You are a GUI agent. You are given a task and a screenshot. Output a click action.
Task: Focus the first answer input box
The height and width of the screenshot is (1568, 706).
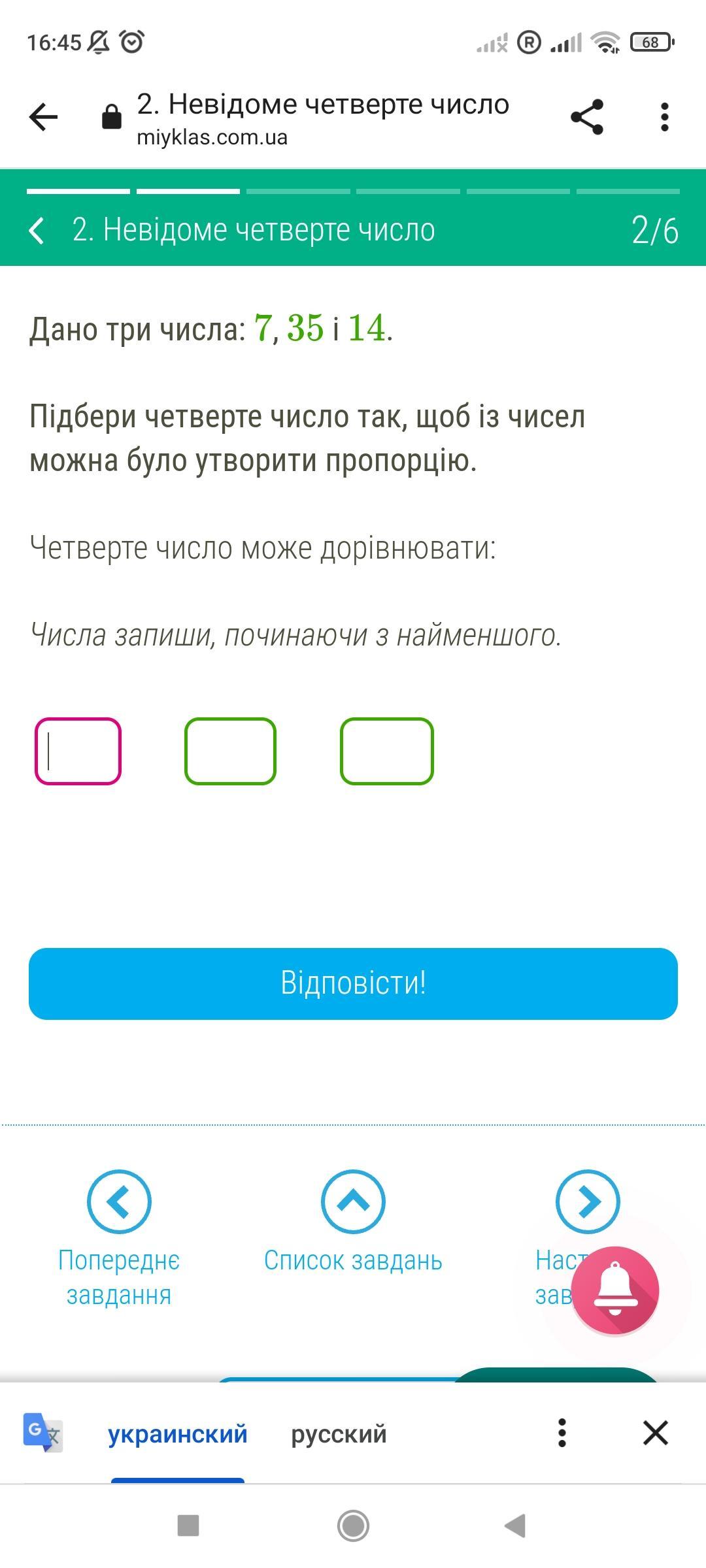point(78,751)
